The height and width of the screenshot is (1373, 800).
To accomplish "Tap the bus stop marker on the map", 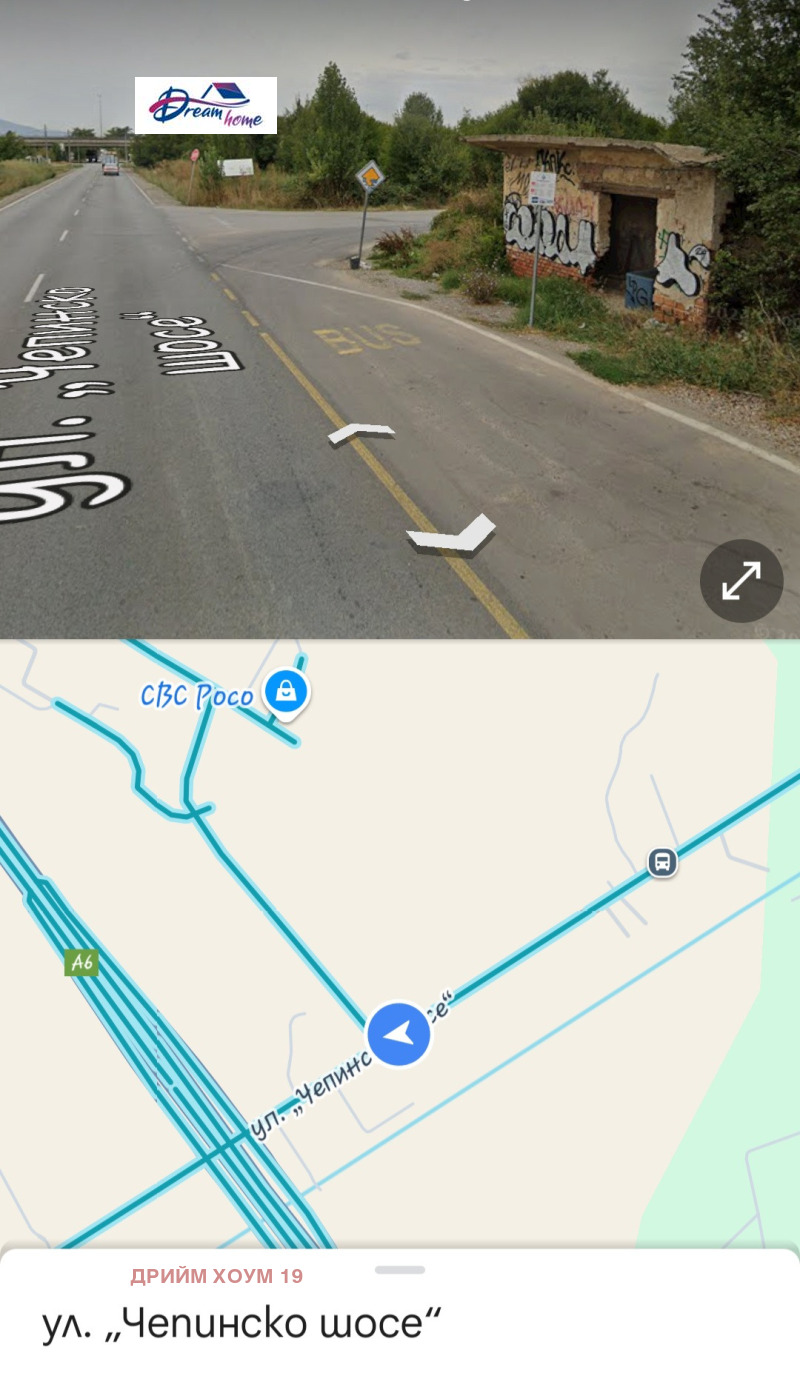I will [x=662, y=861].
